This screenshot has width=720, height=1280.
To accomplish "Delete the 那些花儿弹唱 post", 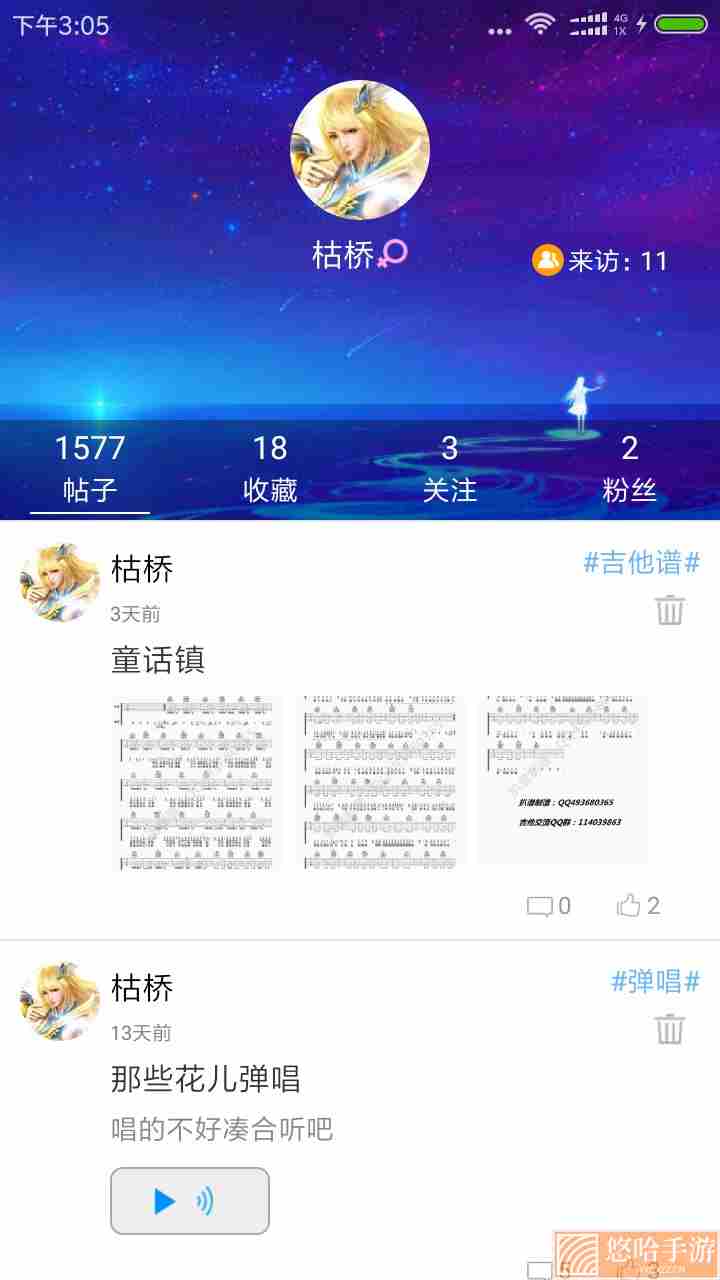I will 670,1028.
